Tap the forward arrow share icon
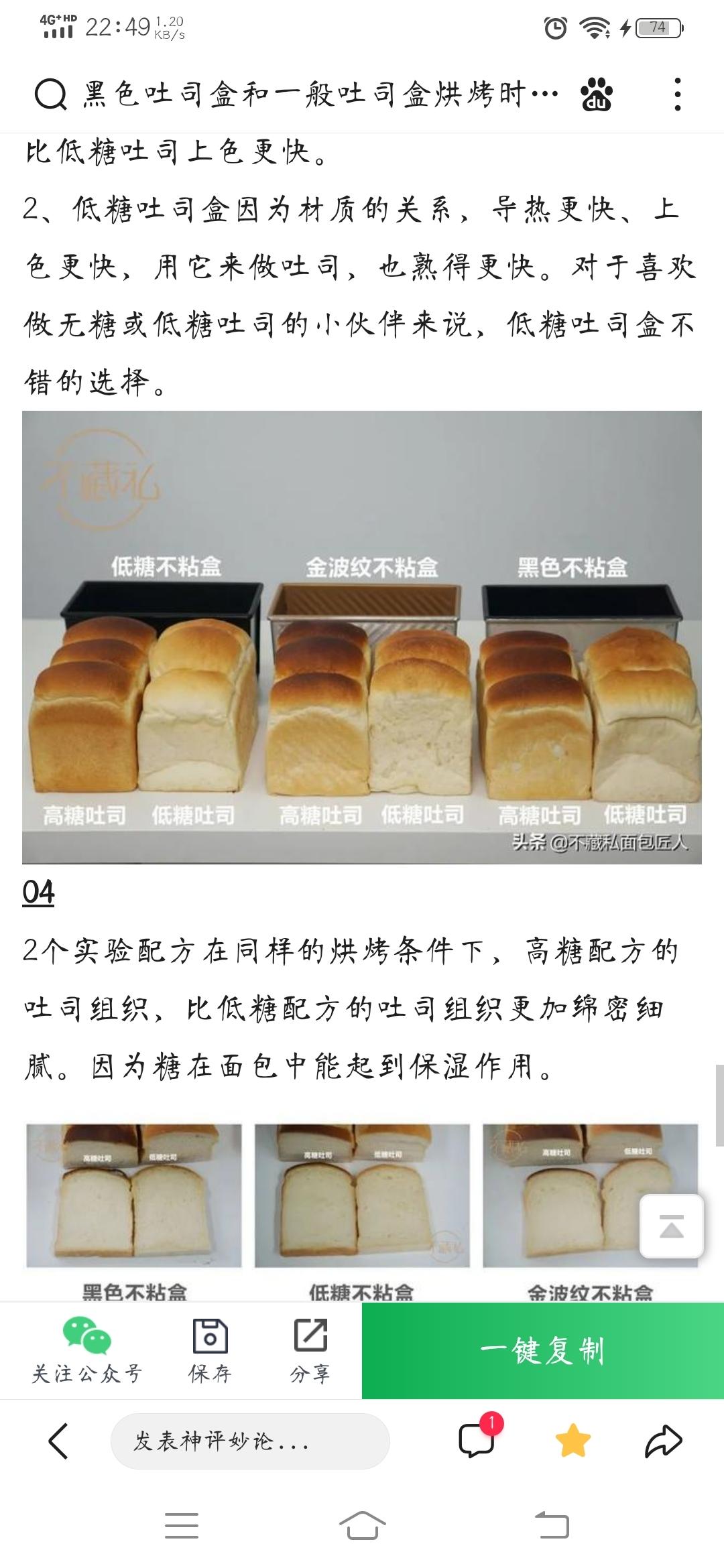 pyautogui.click(x=664, y=1441)
